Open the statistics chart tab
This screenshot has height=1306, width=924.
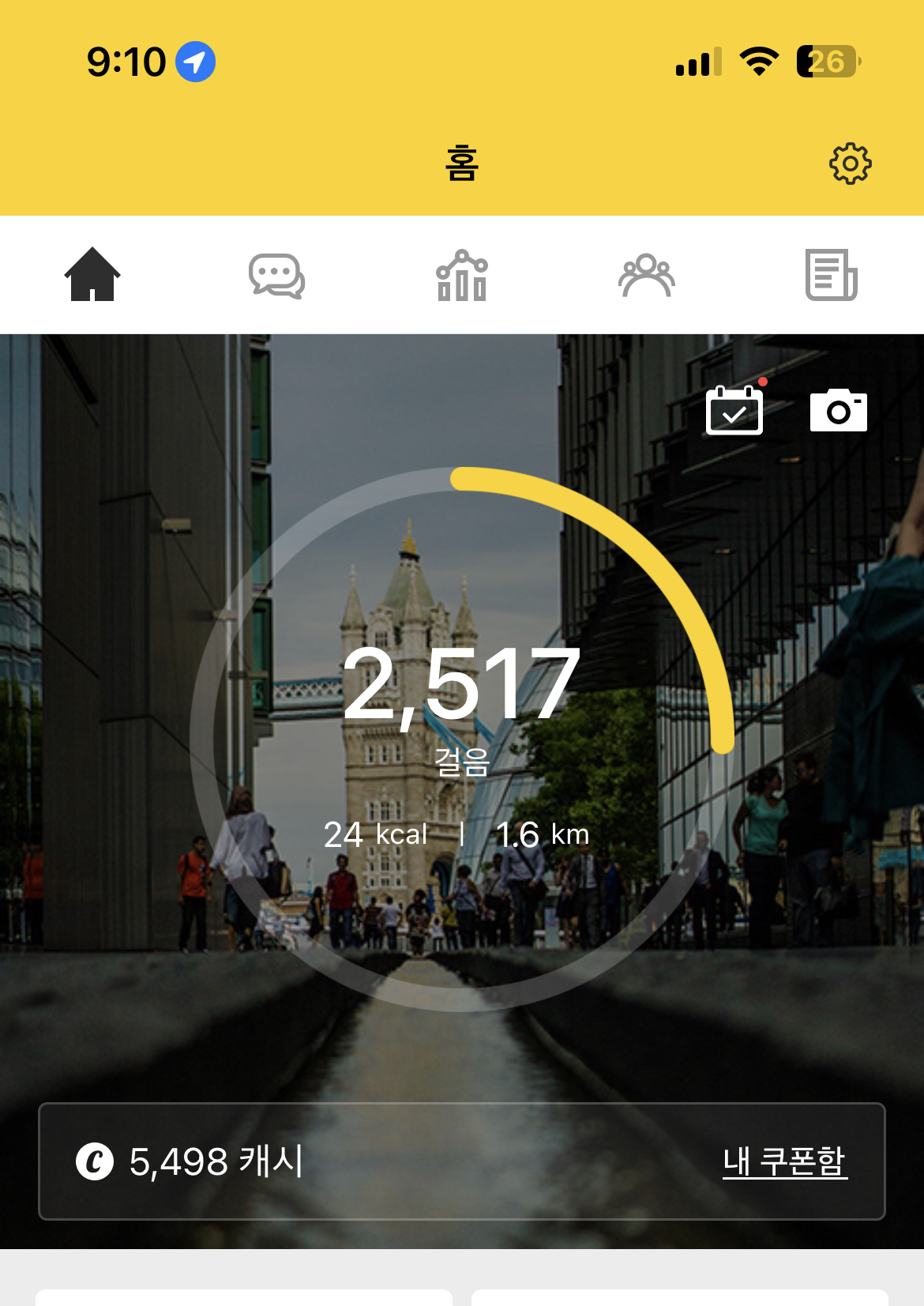click(x=462, y=276)
